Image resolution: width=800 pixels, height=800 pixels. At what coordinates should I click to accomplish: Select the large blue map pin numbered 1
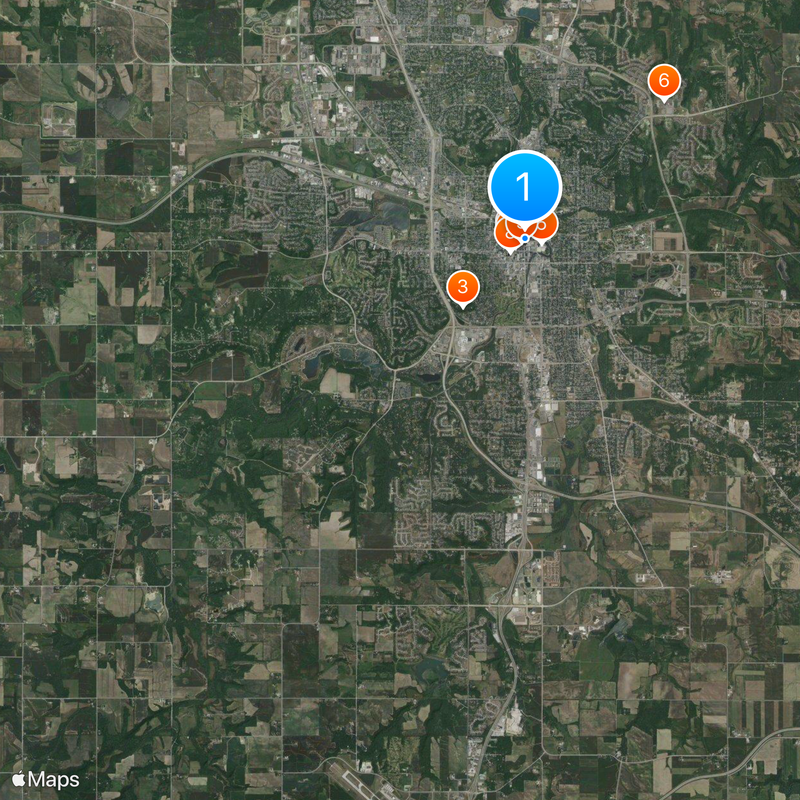tap(525, 186)
